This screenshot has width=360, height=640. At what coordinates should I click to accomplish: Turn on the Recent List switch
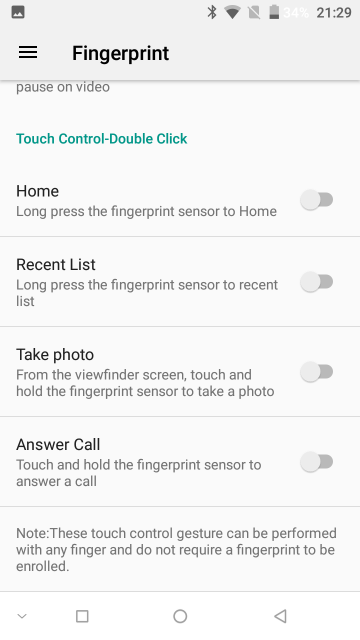[x=317, y=282]
